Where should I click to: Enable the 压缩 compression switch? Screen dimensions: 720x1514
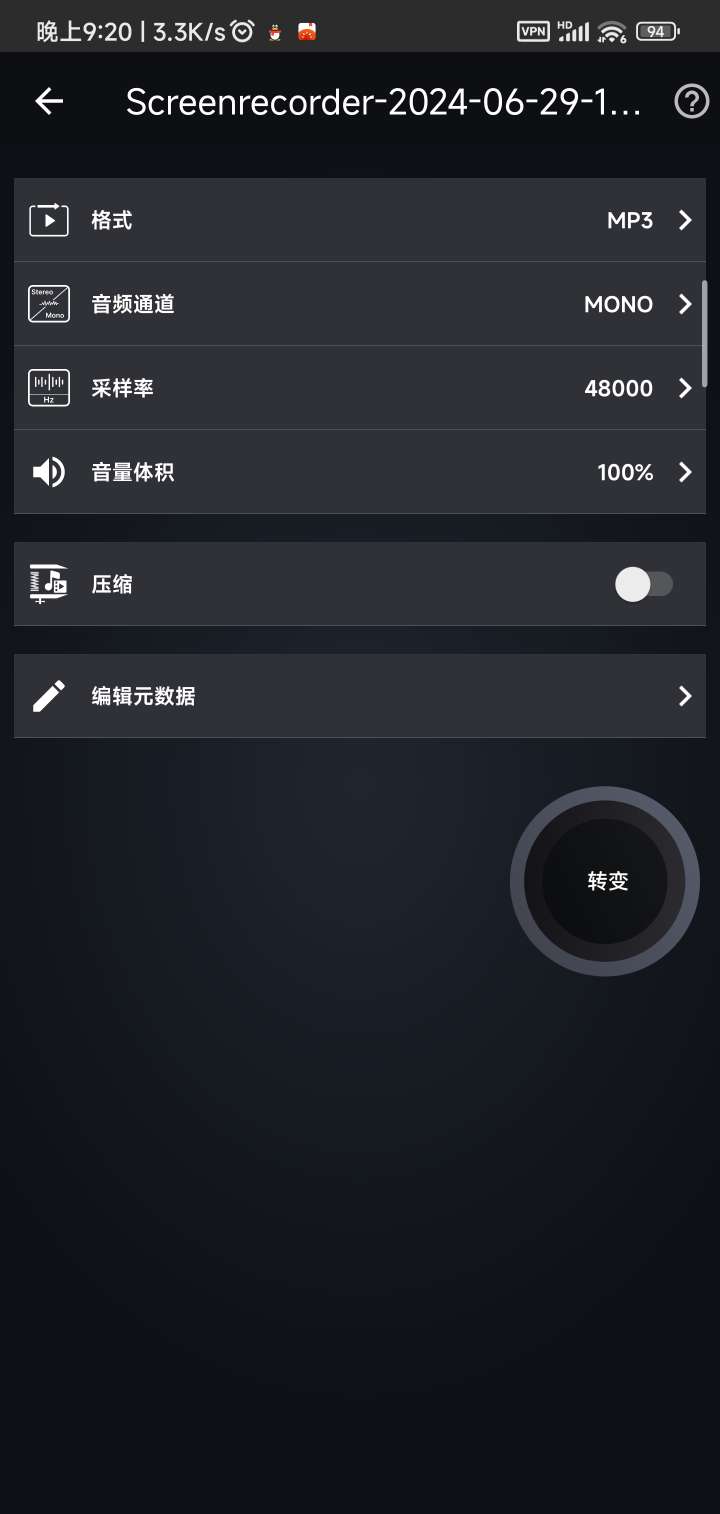[x=643, y=584]
